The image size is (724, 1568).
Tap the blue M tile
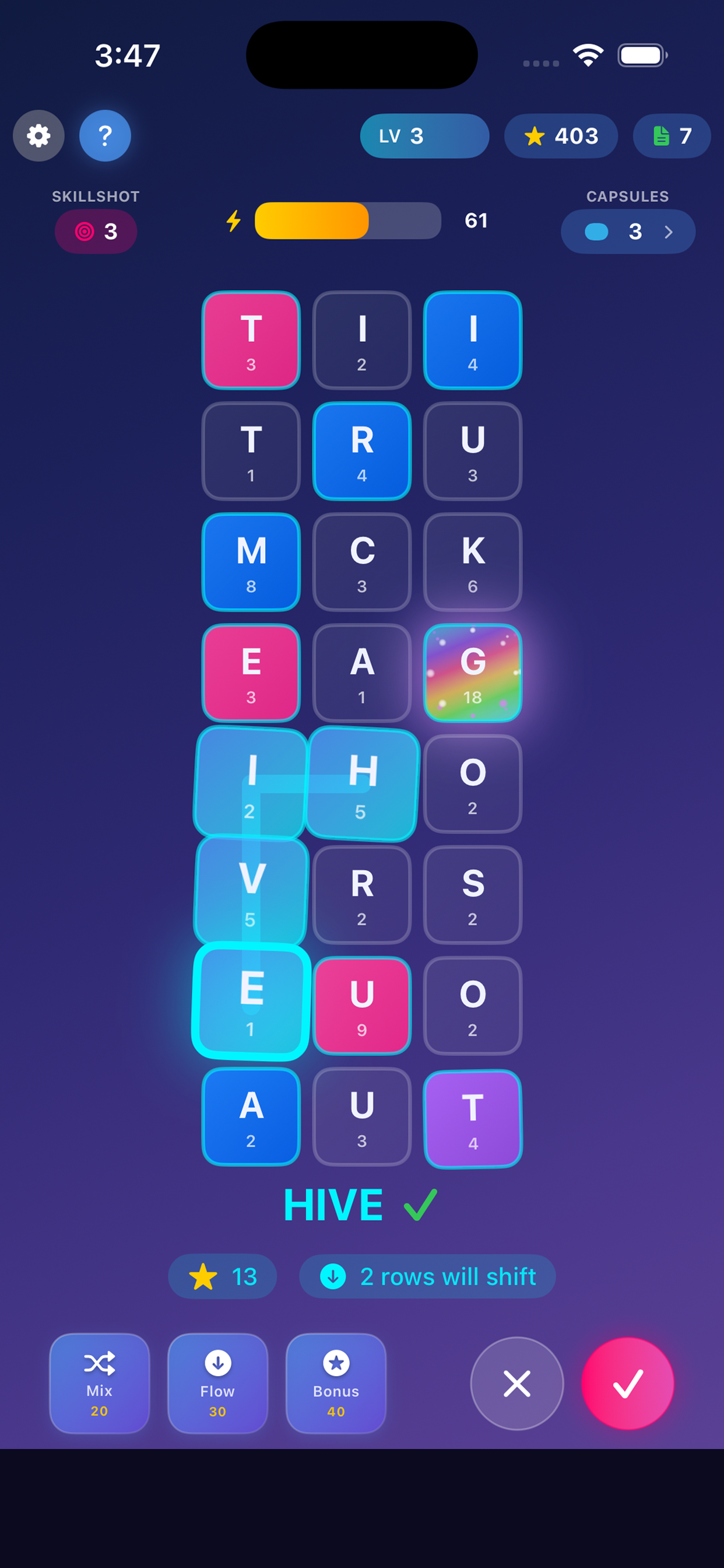coord(251,562)
